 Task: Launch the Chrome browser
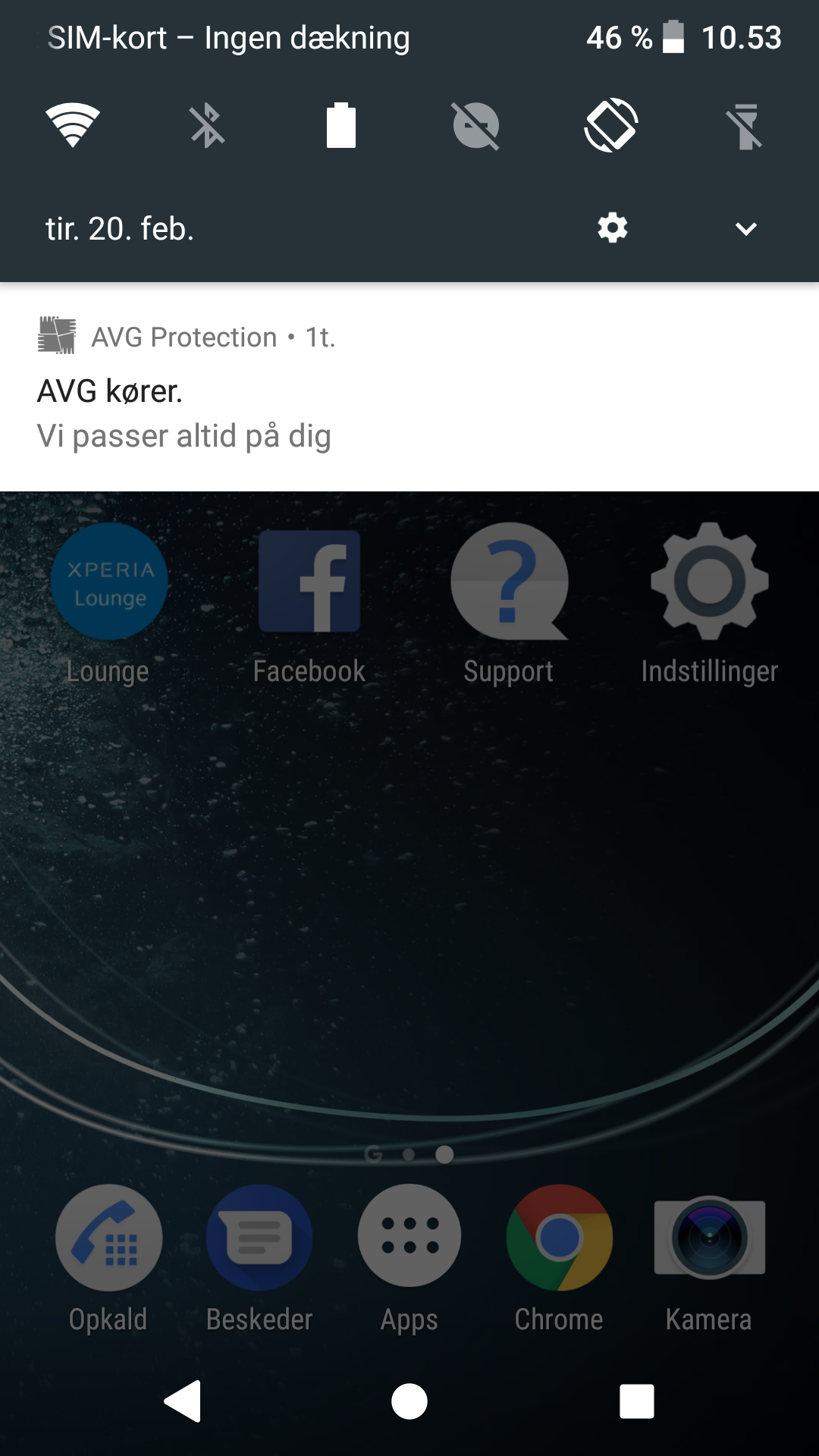(x=559, y=1238)
